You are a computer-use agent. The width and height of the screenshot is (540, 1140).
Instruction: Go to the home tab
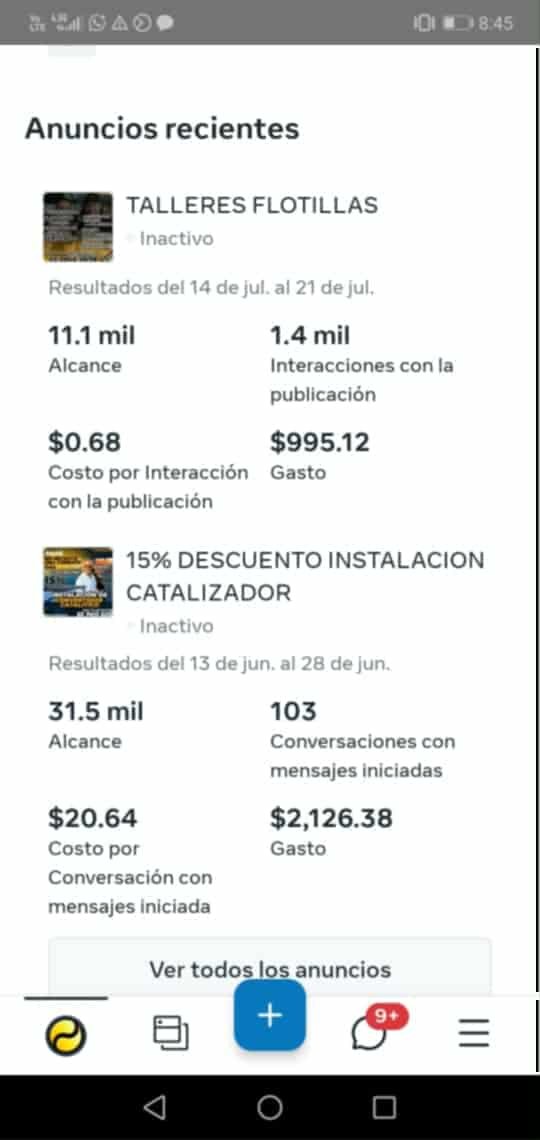pyautogui.click(x=66, y=1035)
